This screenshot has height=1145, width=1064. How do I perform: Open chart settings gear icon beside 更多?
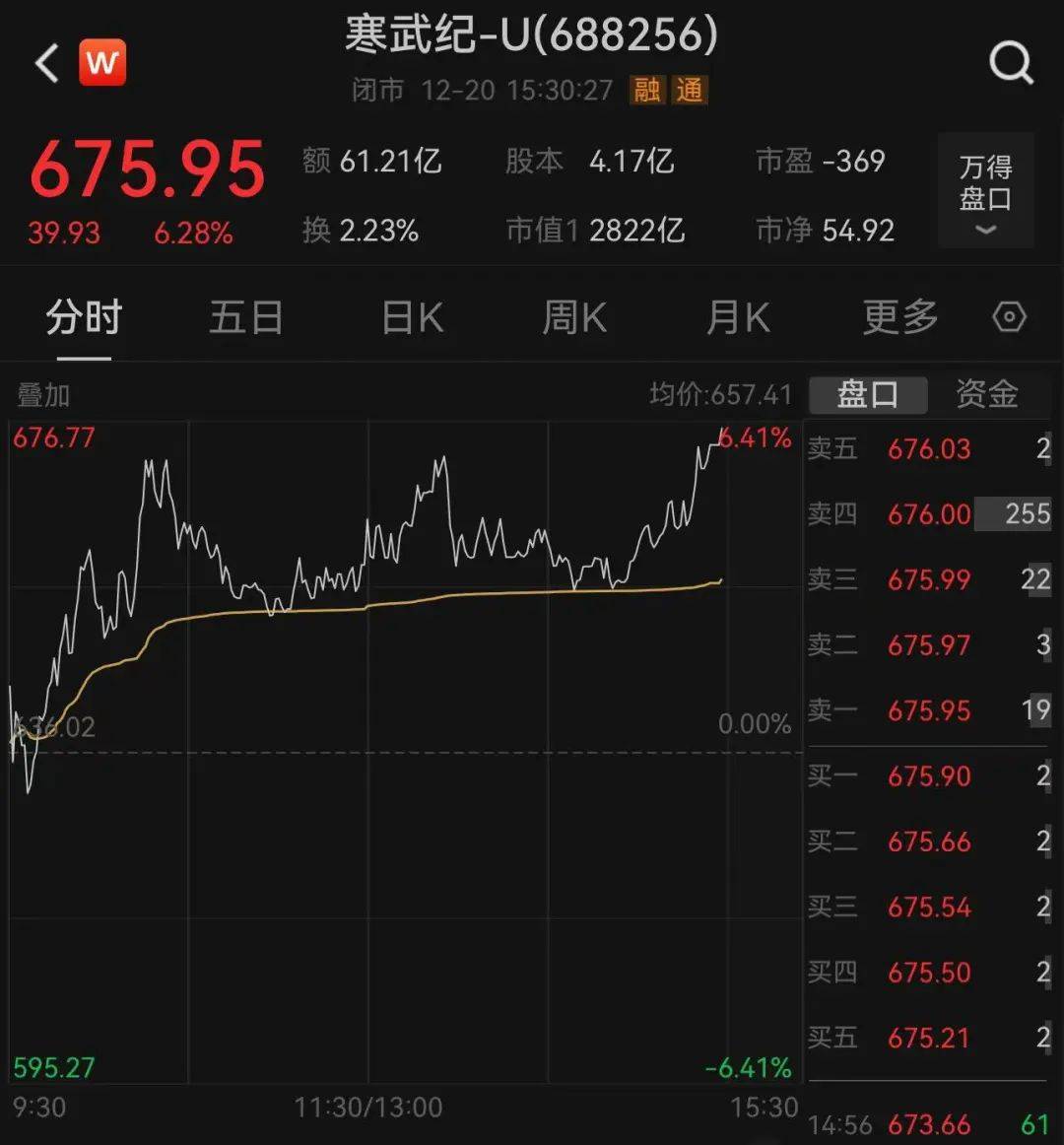[x=1007, y=317]
